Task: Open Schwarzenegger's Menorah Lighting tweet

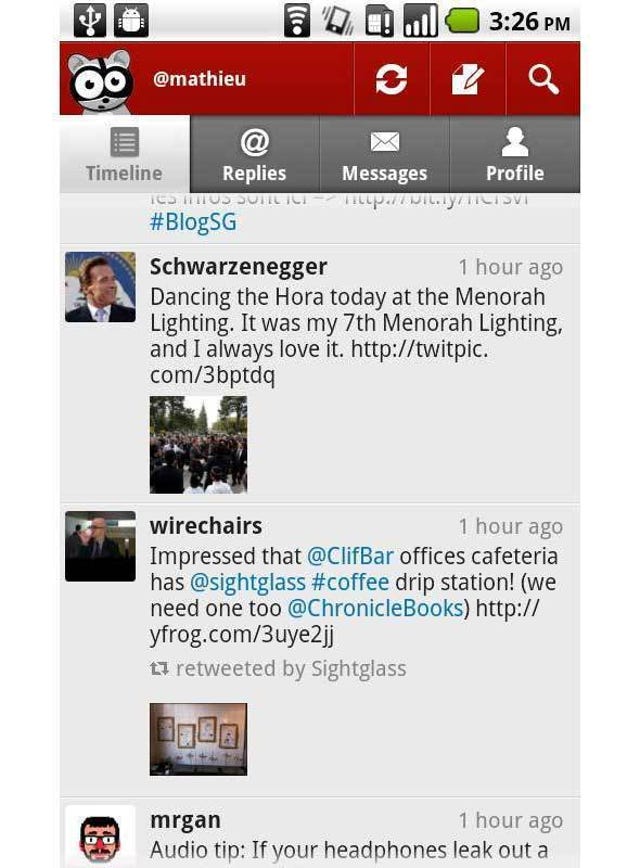Action: point(355,337)
